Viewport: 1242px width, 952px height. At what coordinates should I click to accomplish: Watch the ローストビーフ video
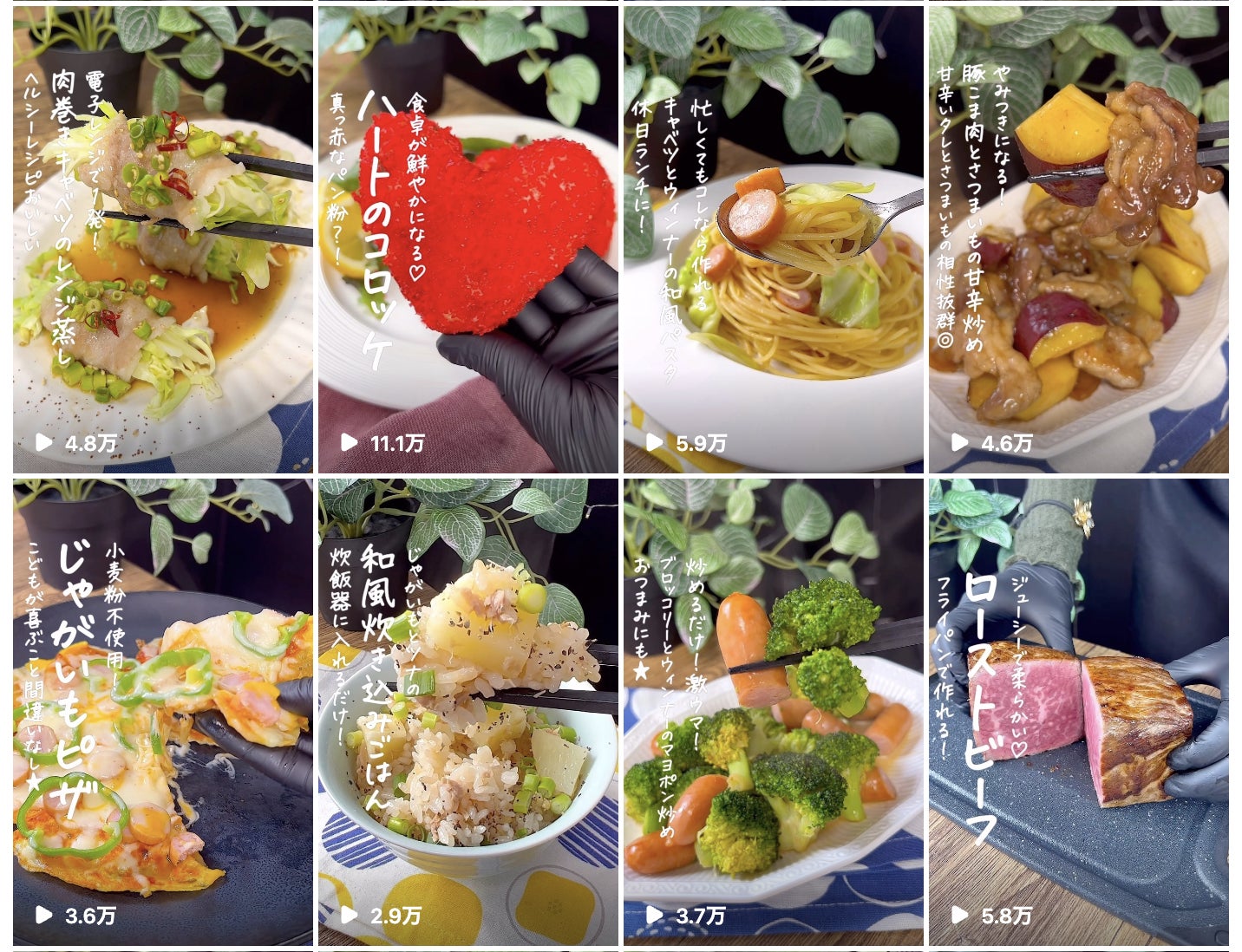[x=1079, y=711]
